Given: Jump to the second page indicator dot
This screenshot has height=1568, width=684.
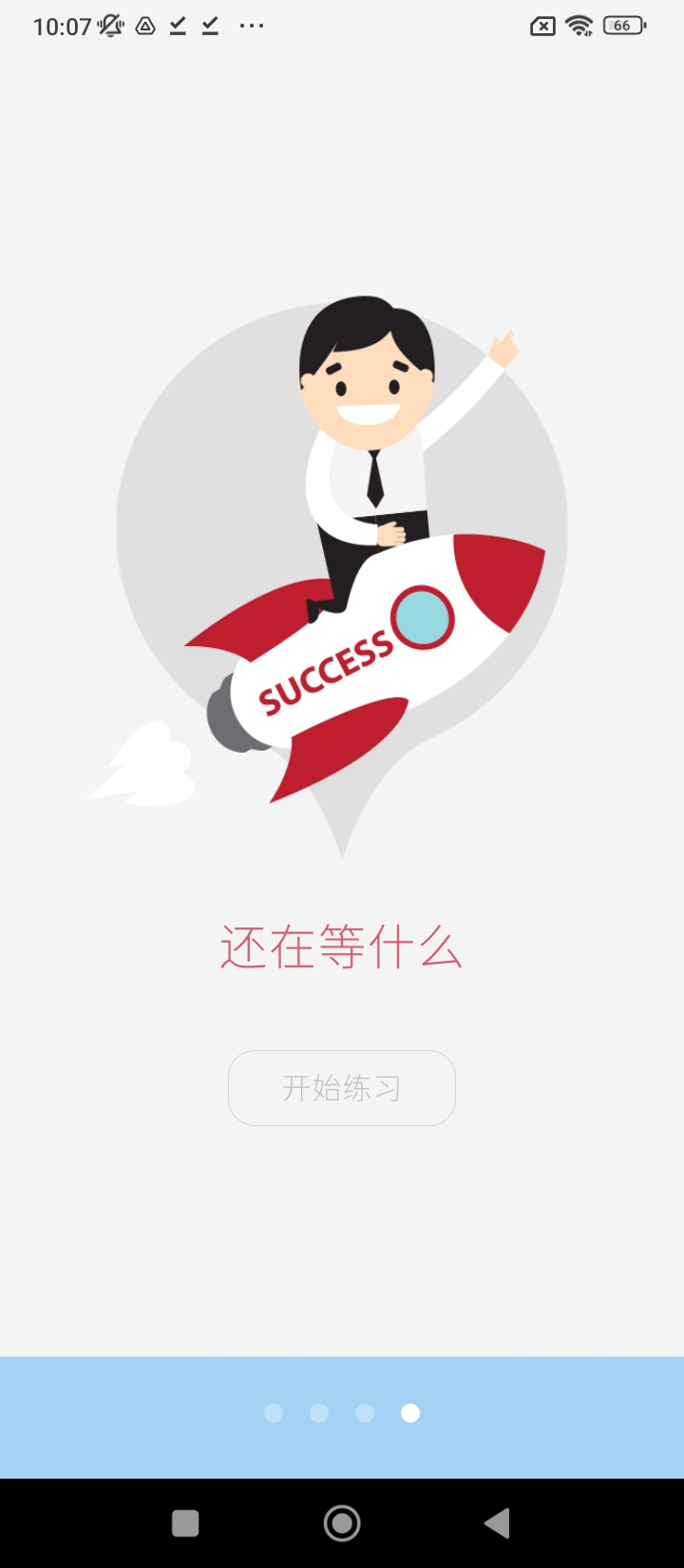Looking at the screenshot, I should [319, 1413].
